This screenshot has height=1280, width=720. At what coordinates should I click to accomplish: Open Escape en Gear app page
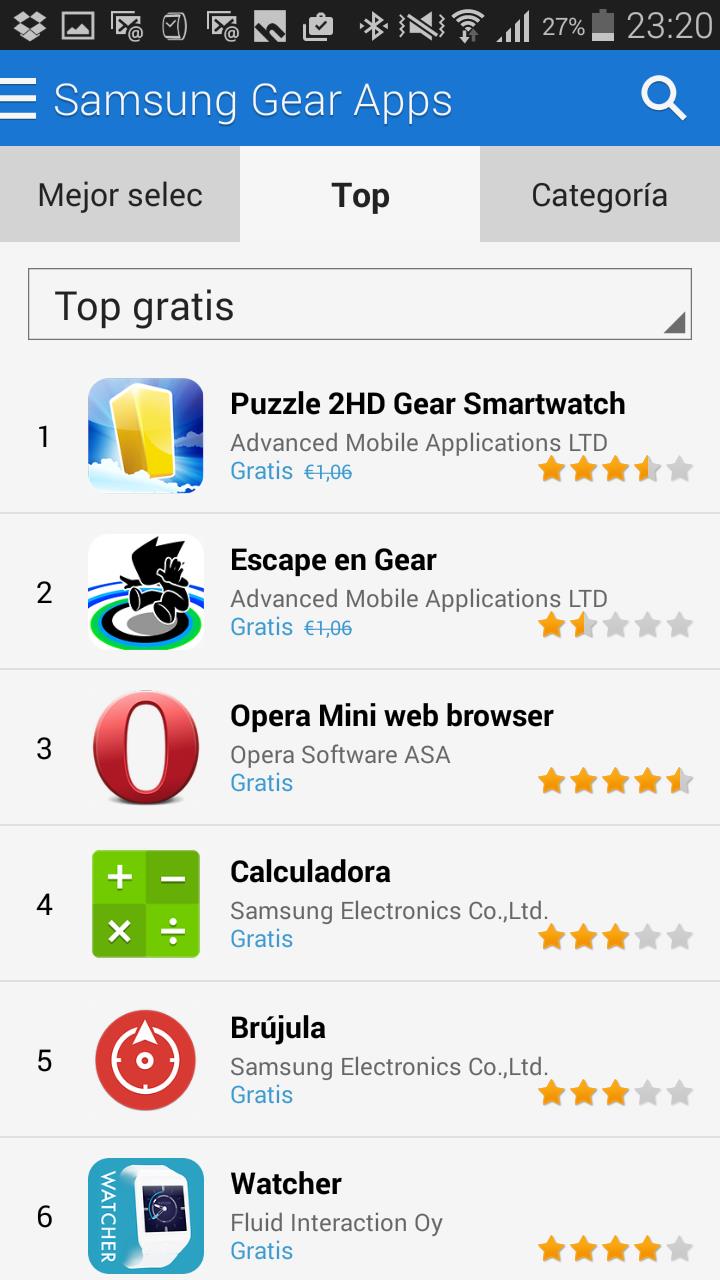[x=333, y=560]
